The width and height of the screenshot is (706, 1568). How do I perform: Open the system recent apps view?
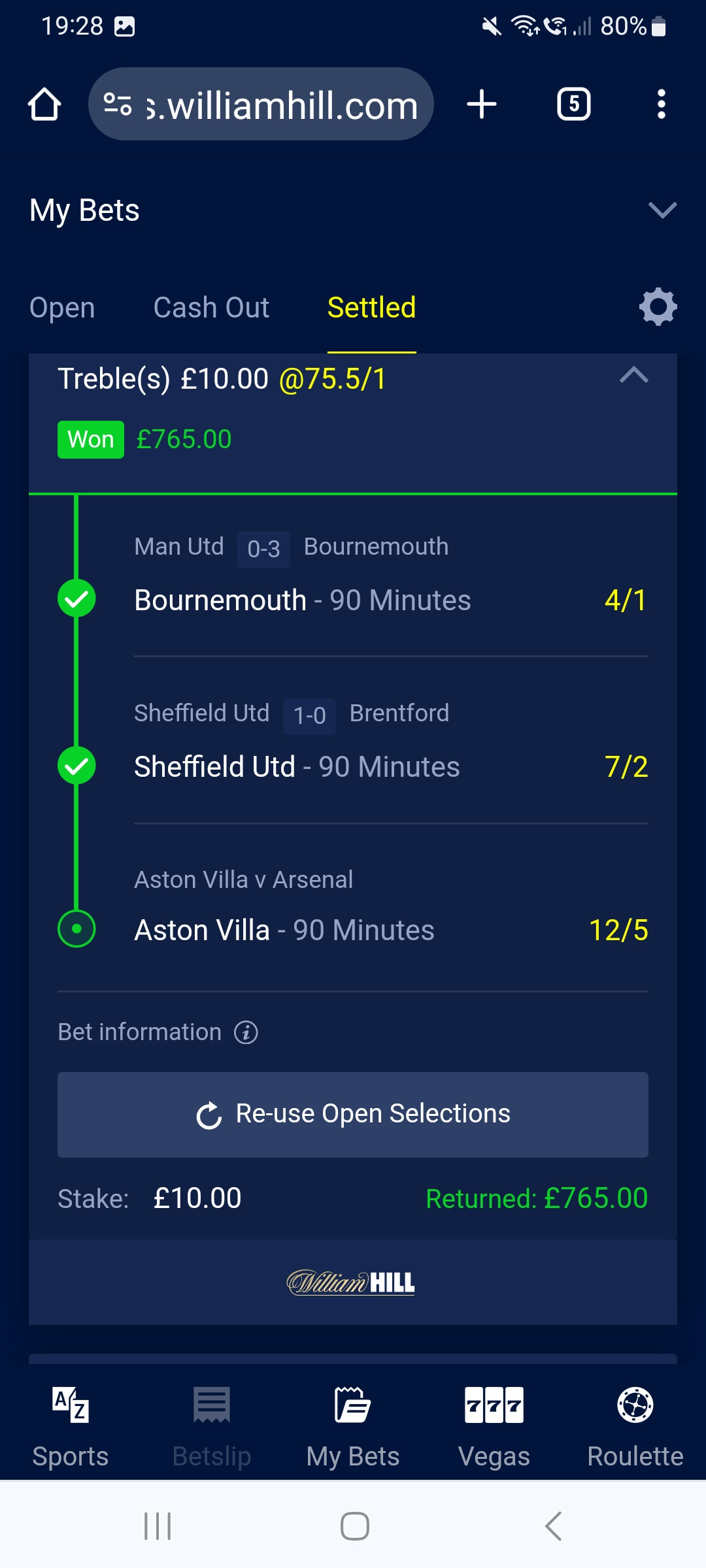(158, 1526)
